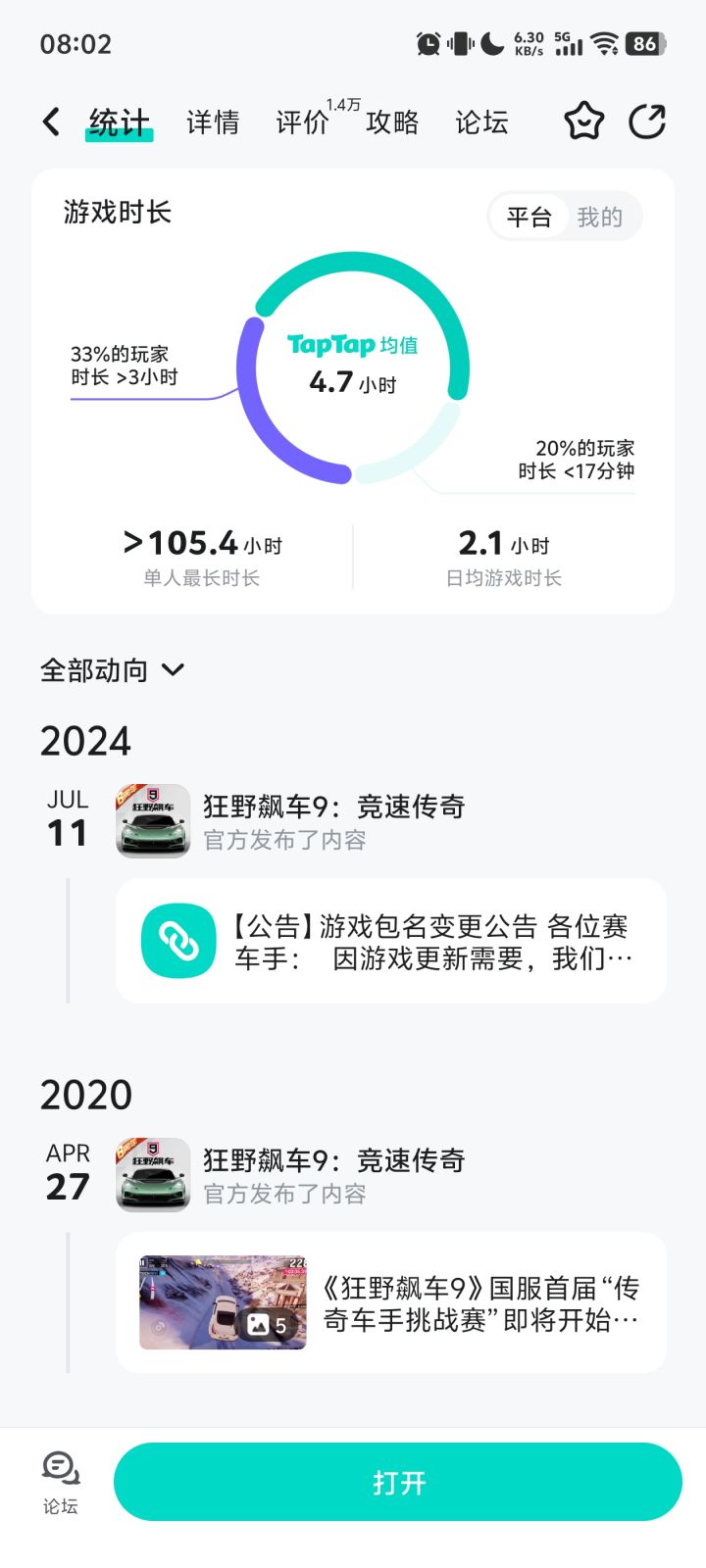Switch game time view to 我的
The image size is (706, 1568).
(x=602, y=217)
